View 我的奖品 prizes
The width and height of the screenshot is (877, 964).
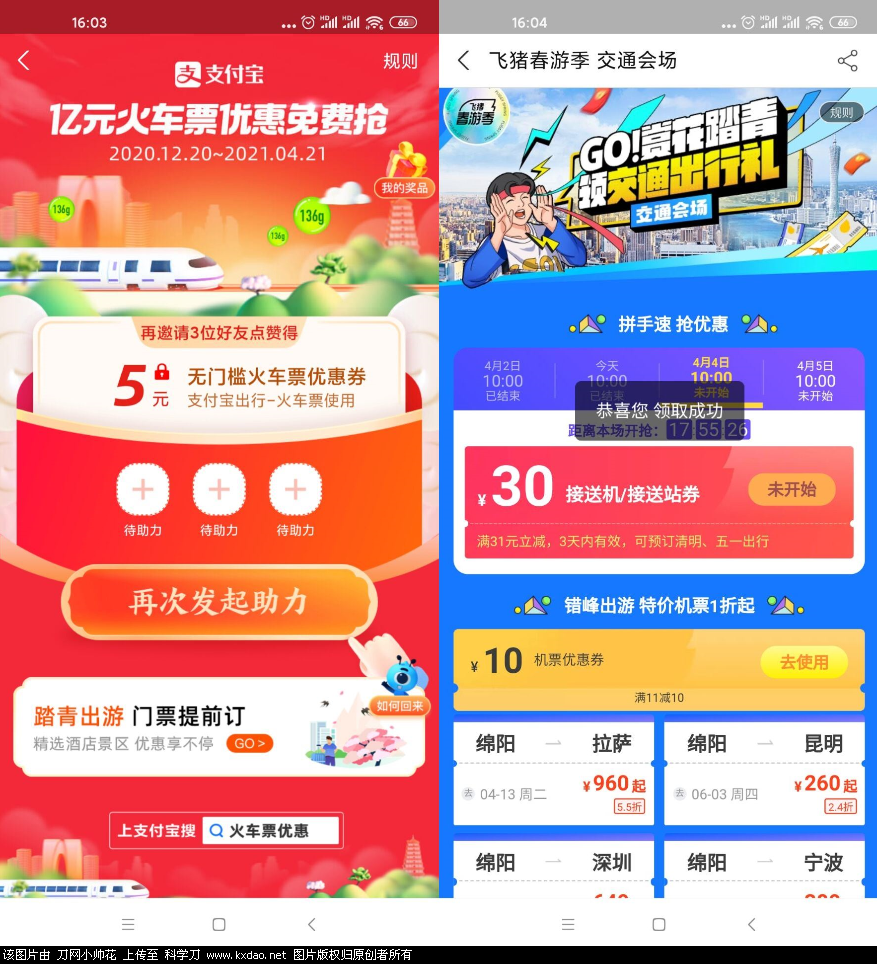(404, 187)
